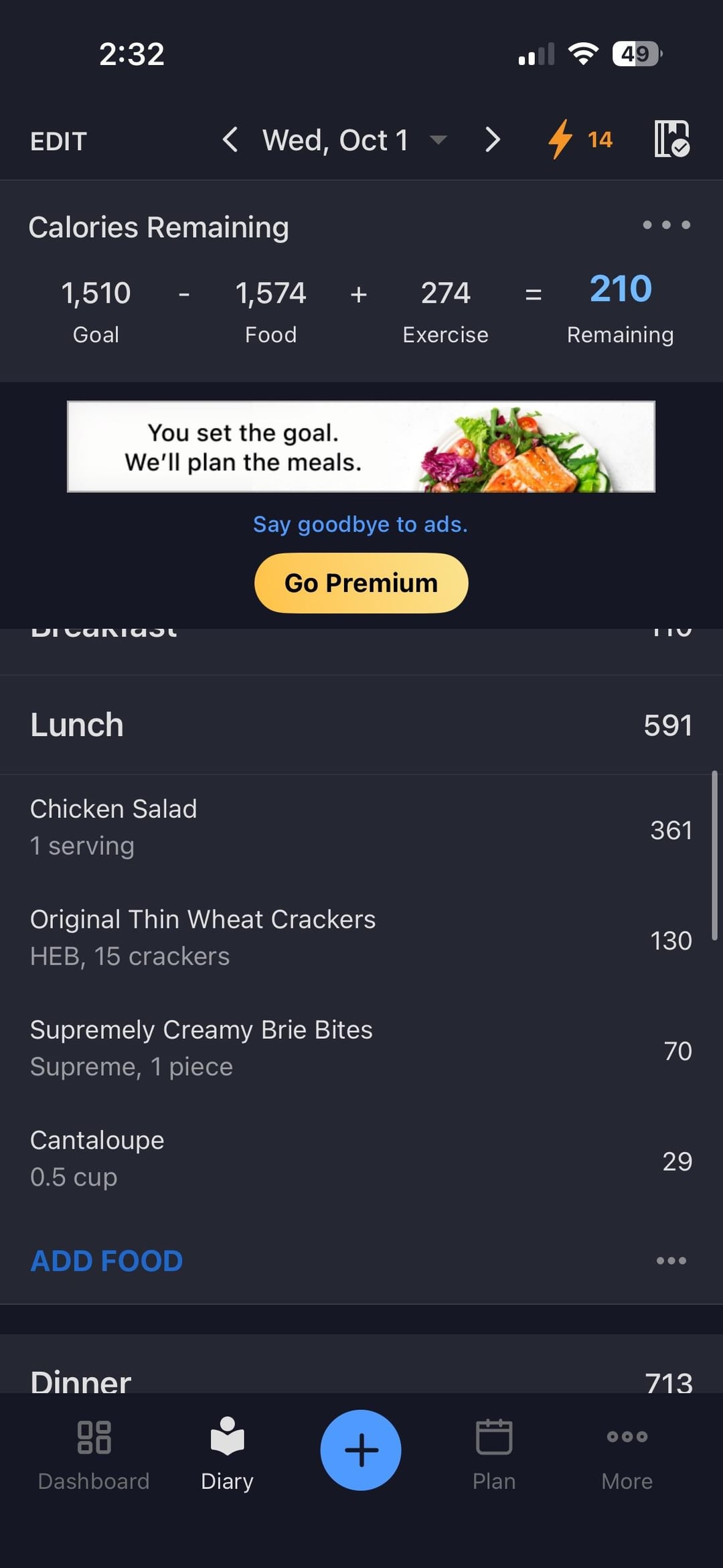Open Lunch more options menu
The width and height of the screenshot is (723, 1568).
coord(671,1261)
